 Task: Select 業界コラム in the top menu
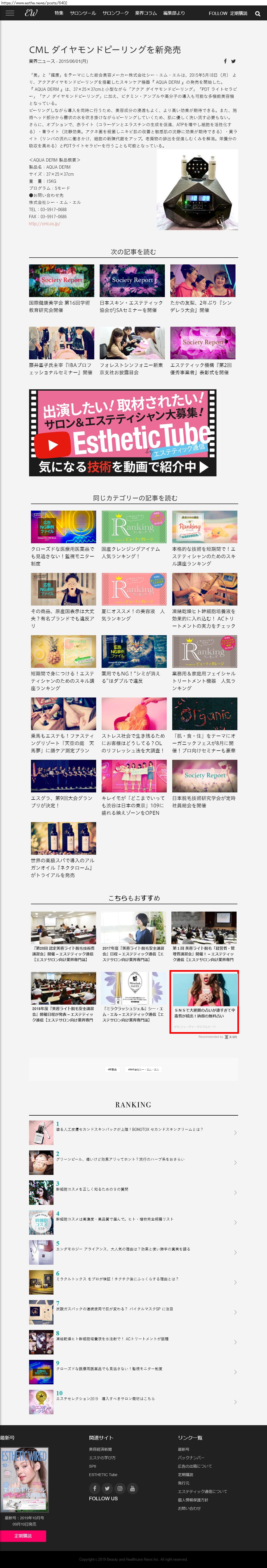point(145,13)
